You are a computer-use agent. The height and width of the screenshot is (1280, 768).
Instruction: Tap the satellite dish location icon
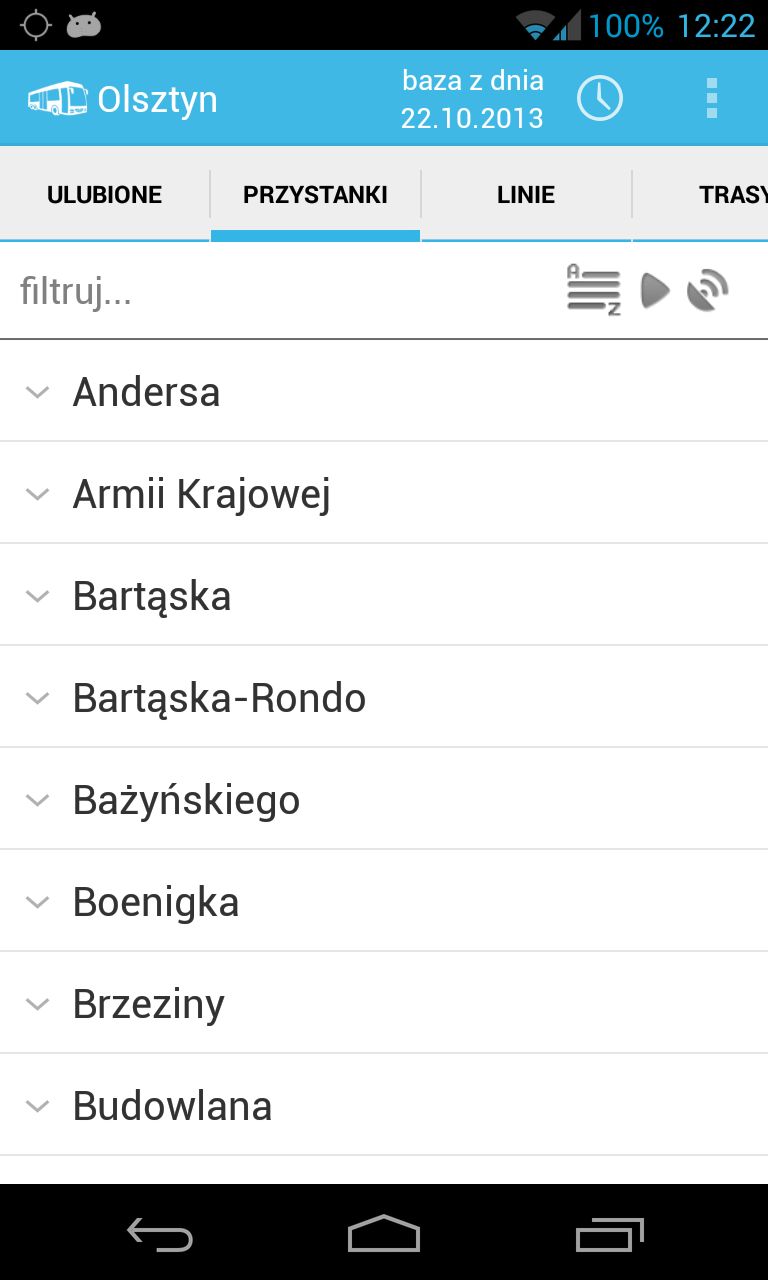(708, 291)
